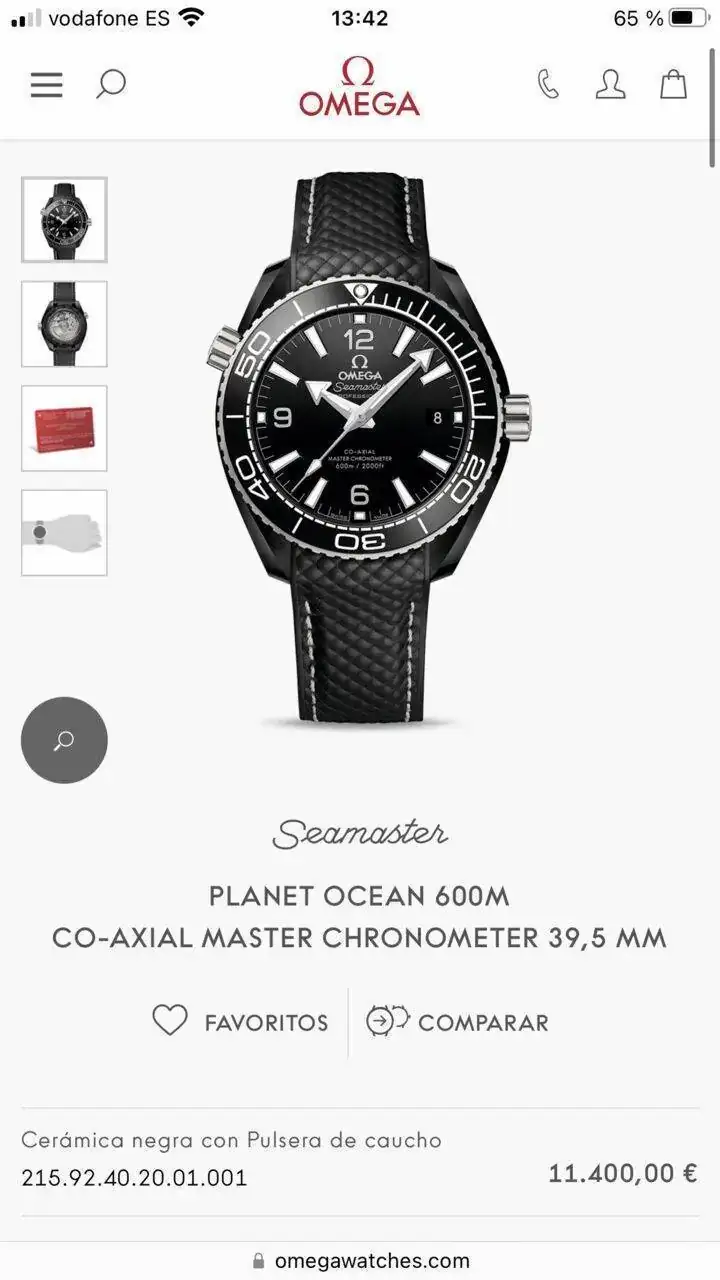This screenshot has width=720, height=1280.
Task: Add watch to Favoritos
Action: [x=240, y=1022]
